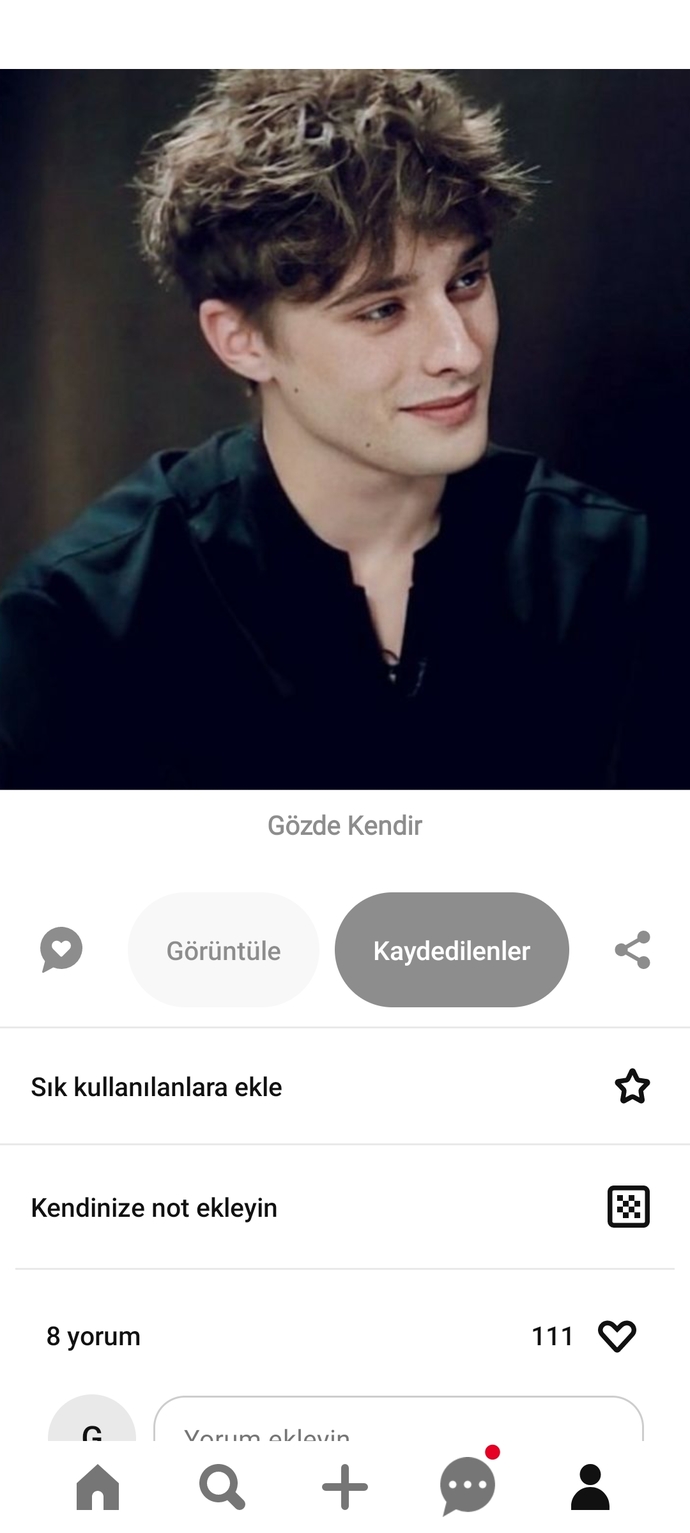Create a new pin with plus

[x=345, y=1487]
